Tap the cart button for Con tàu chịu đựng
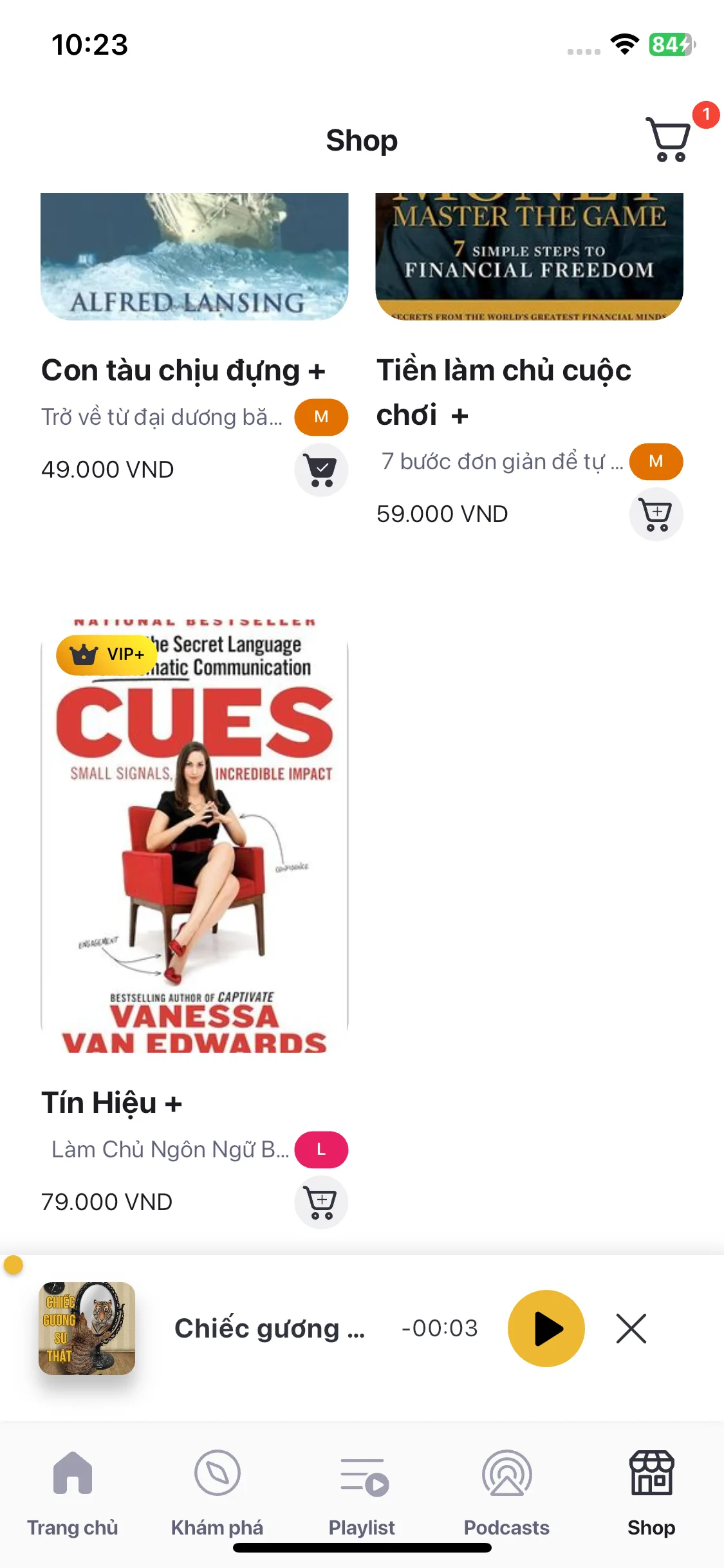The width and height of the screenshot is (724, 1568). click(321, 471)
